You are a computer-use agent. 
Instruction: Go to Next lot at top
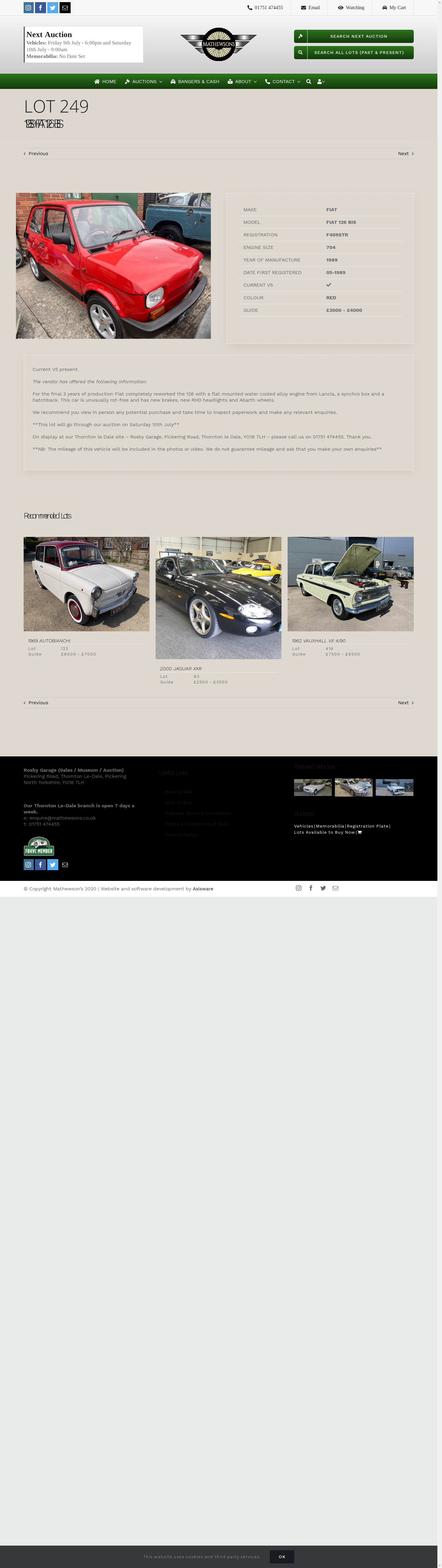(405, 153)
